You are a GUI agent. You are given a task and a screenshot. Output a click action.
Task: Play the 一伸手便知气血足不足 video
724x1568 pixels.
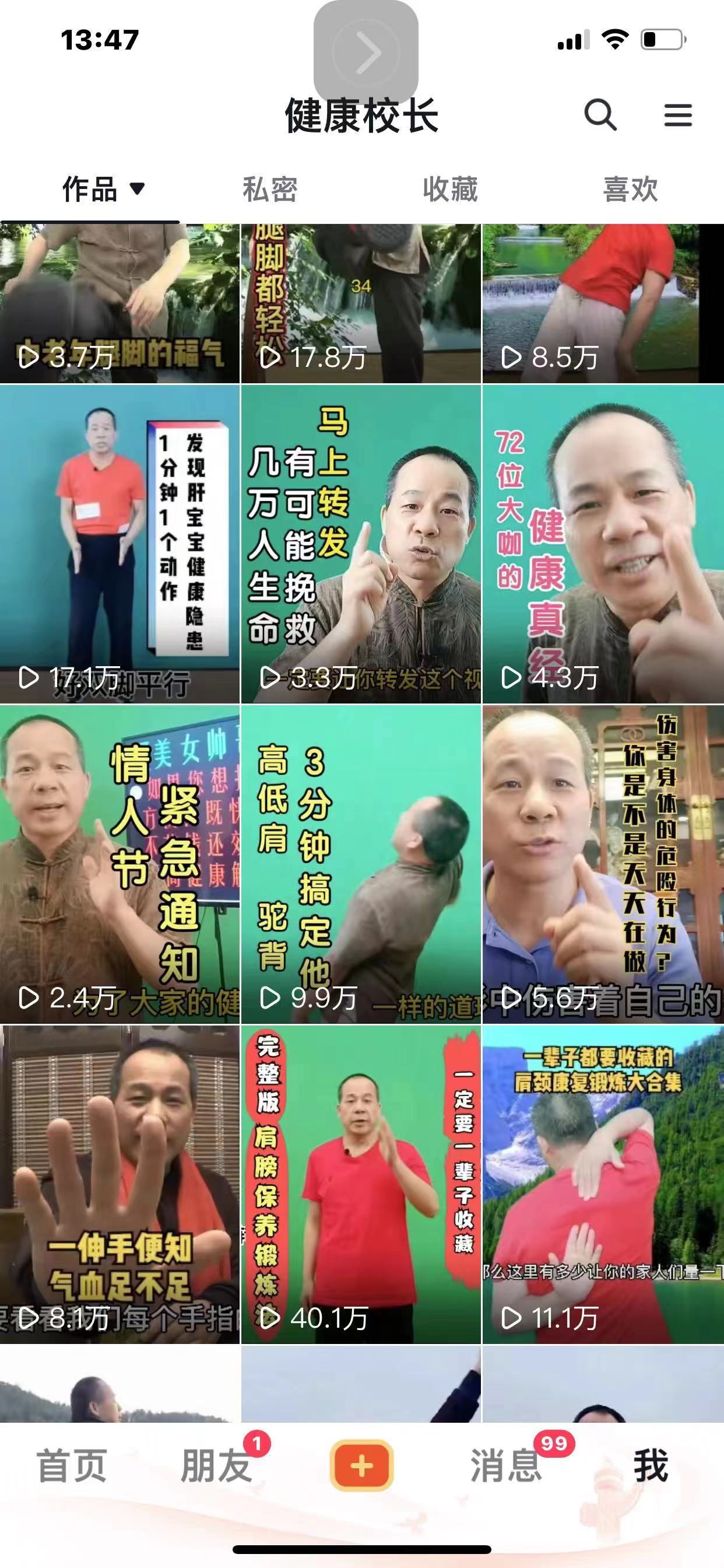[120, 1185]
